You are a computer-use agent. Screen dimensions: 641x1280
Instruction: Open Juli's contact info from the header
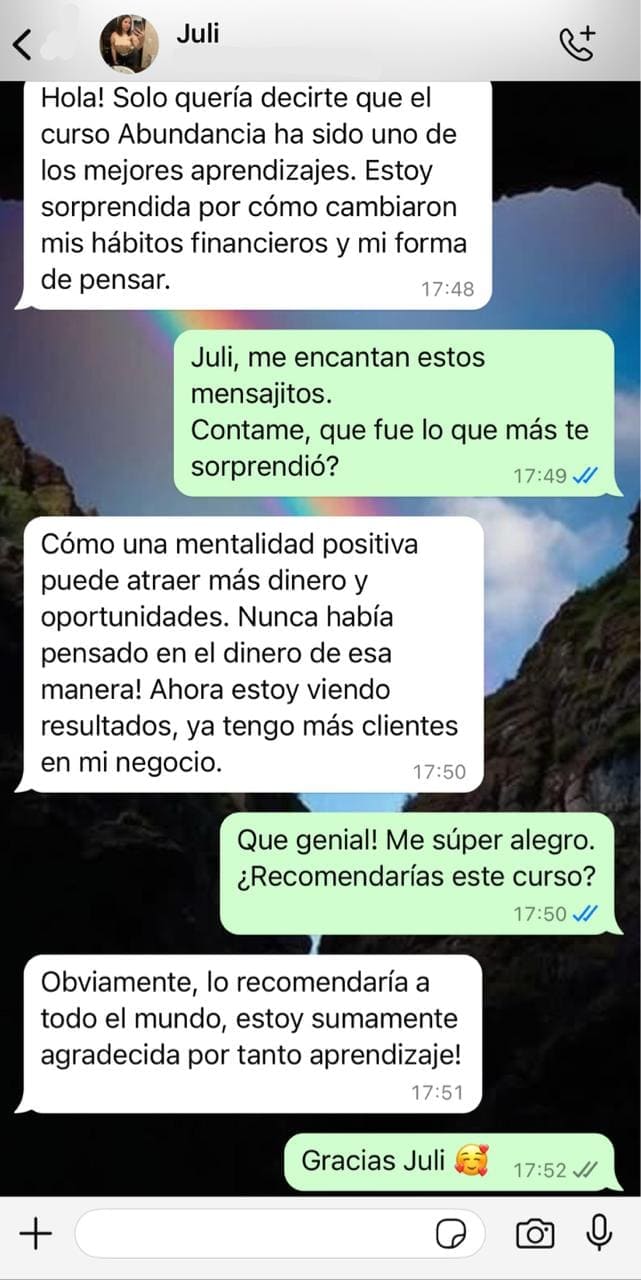198,33
